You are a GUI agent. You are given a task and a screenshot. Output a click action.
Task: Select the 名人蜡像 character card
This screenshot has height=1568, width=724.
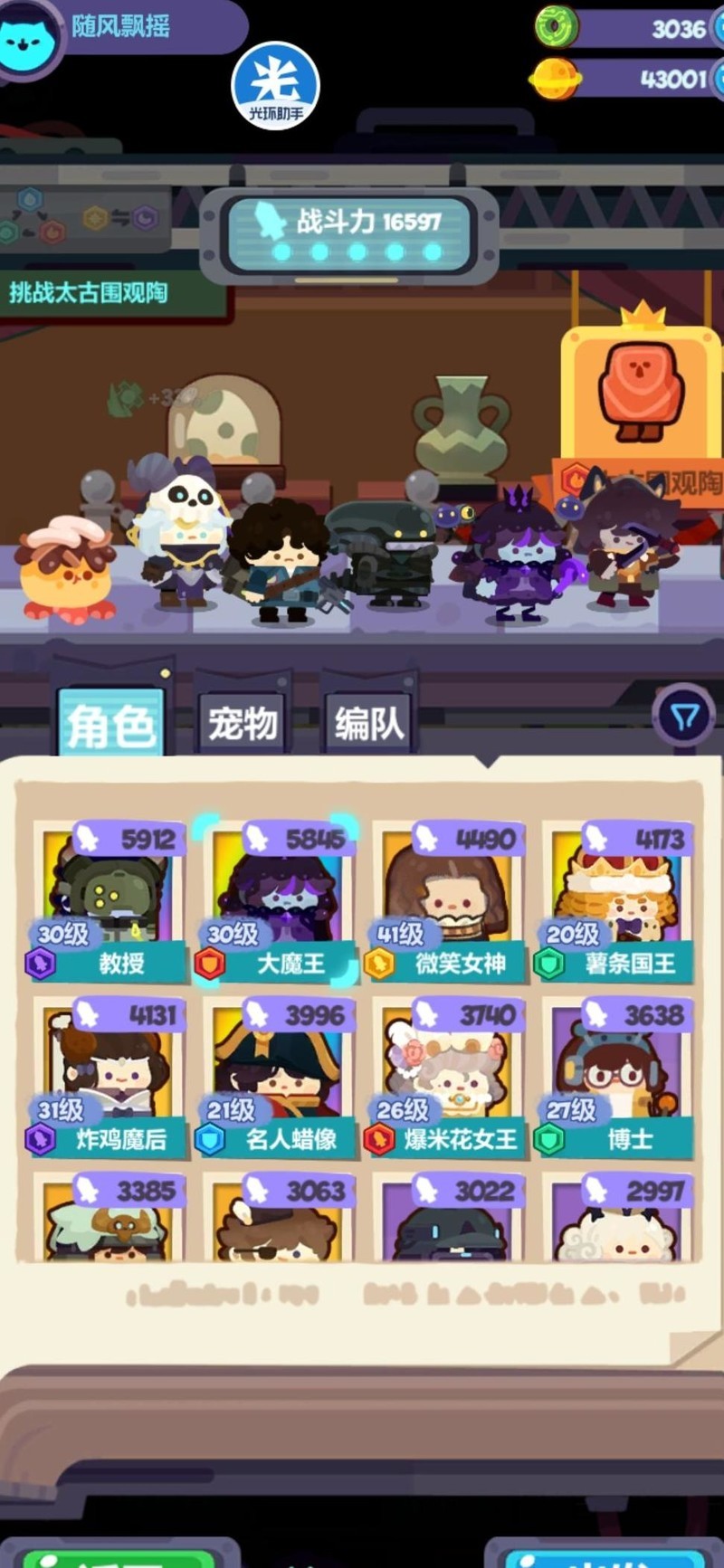(x=278, y=1077)
